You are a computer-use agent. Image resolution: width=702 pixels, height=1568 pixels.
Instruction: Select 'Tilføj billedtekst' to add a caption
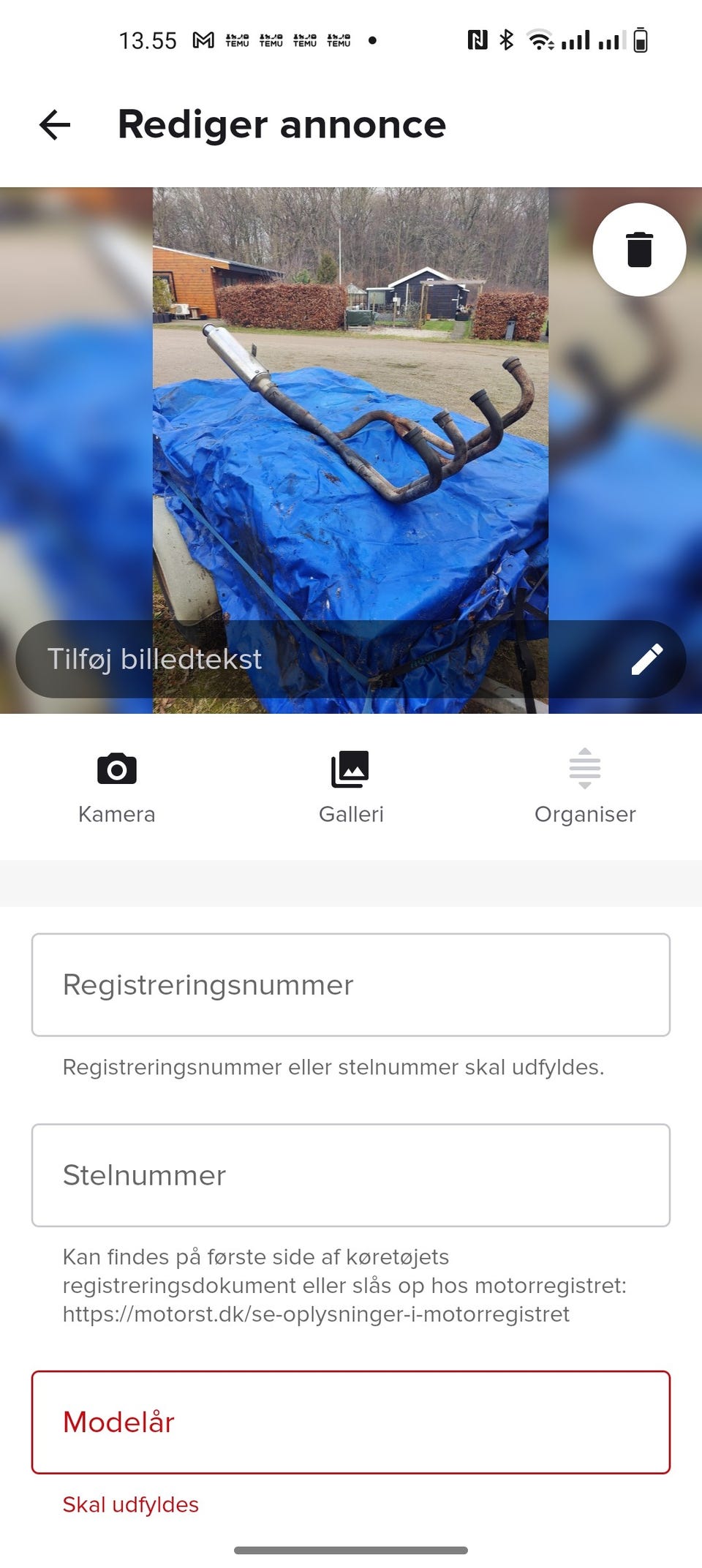[156, 658]
